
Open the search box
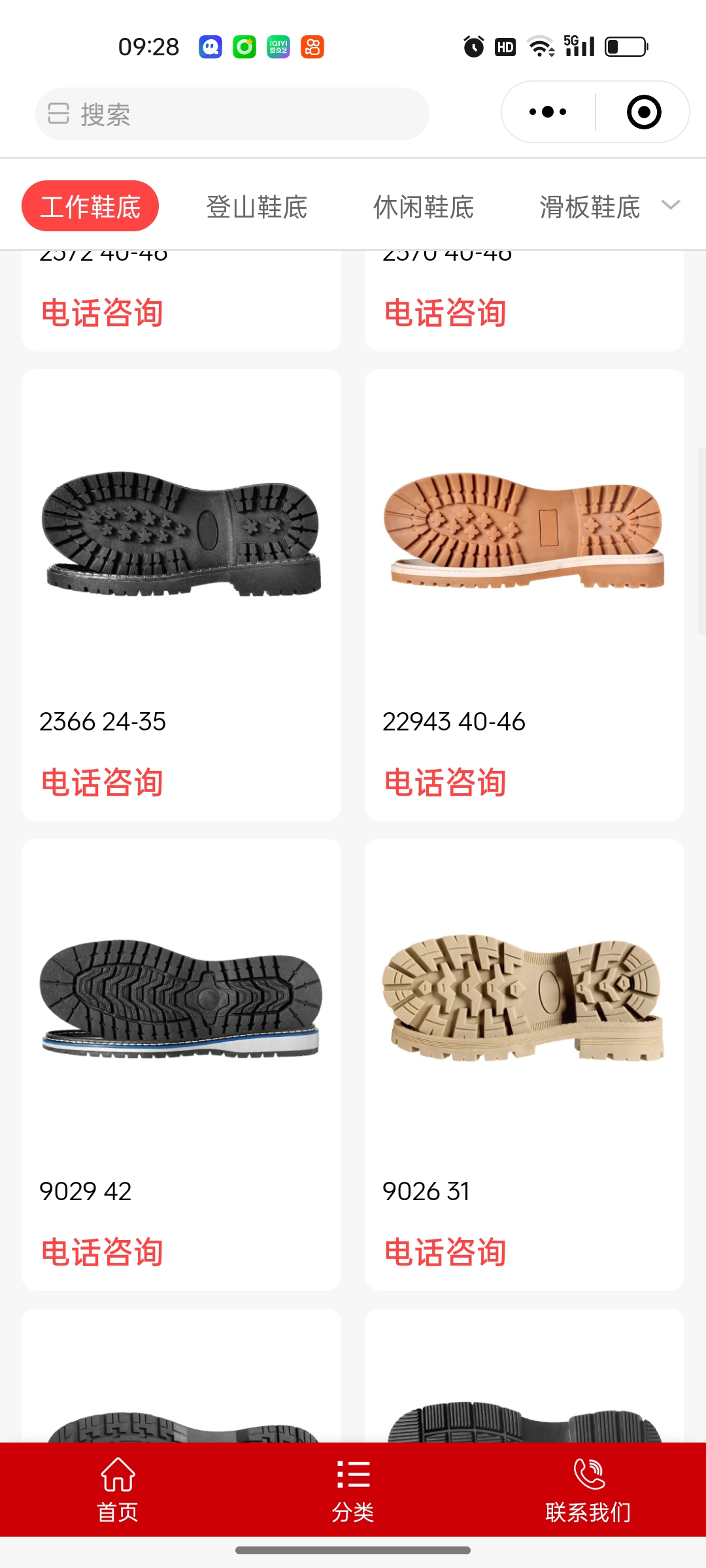click(232, 114)
